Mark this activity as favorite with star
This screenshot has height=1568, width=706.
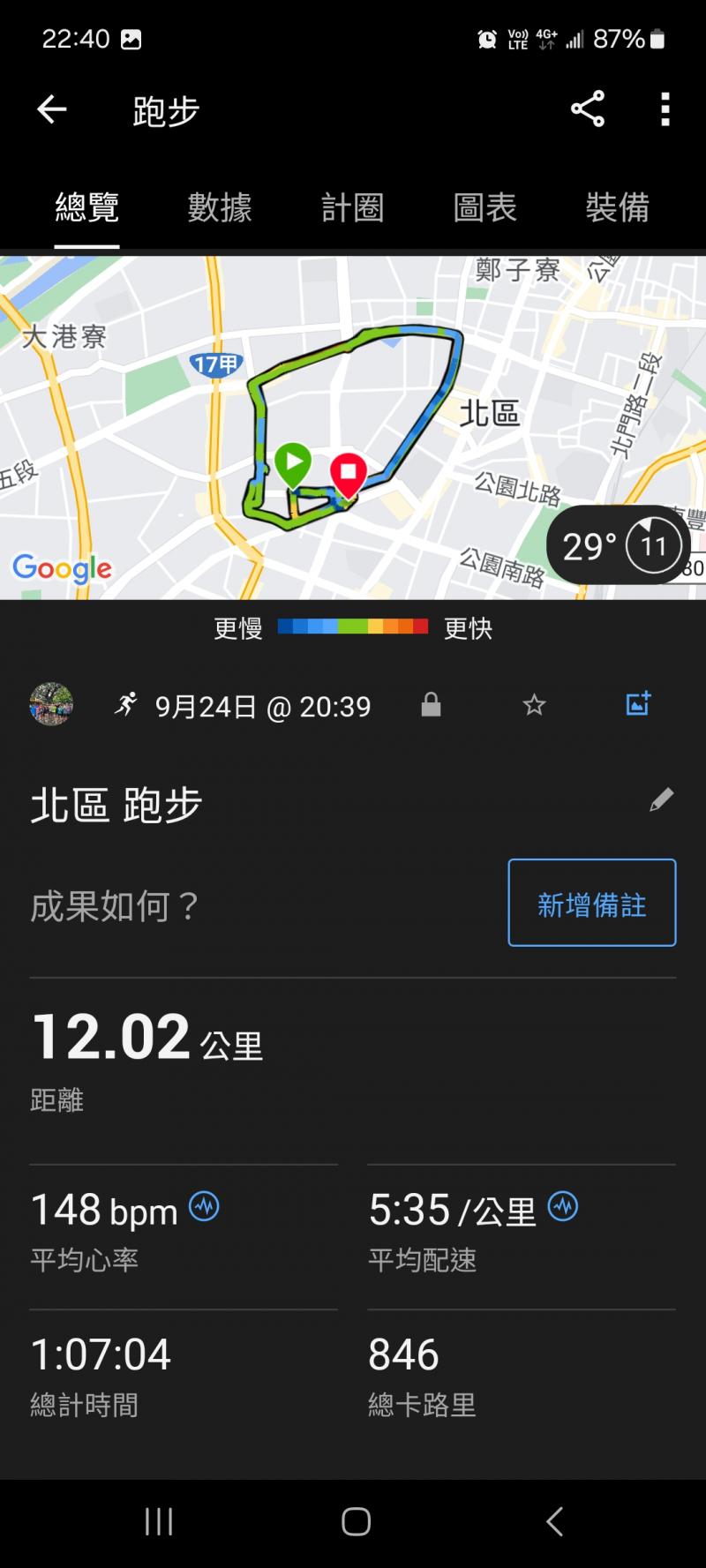[534, 704]
